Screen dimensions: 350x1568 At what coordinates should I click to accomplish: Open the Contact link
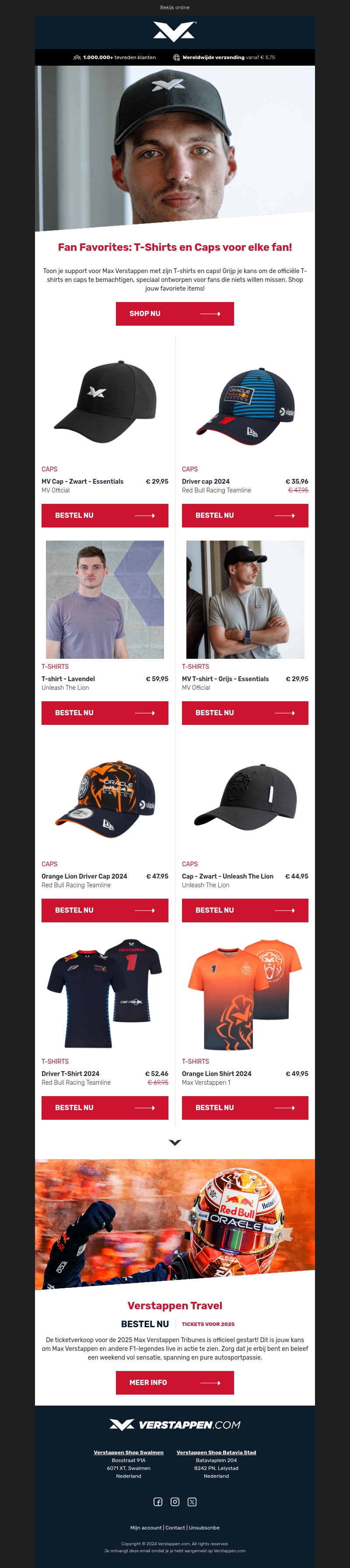[175, 1527]
